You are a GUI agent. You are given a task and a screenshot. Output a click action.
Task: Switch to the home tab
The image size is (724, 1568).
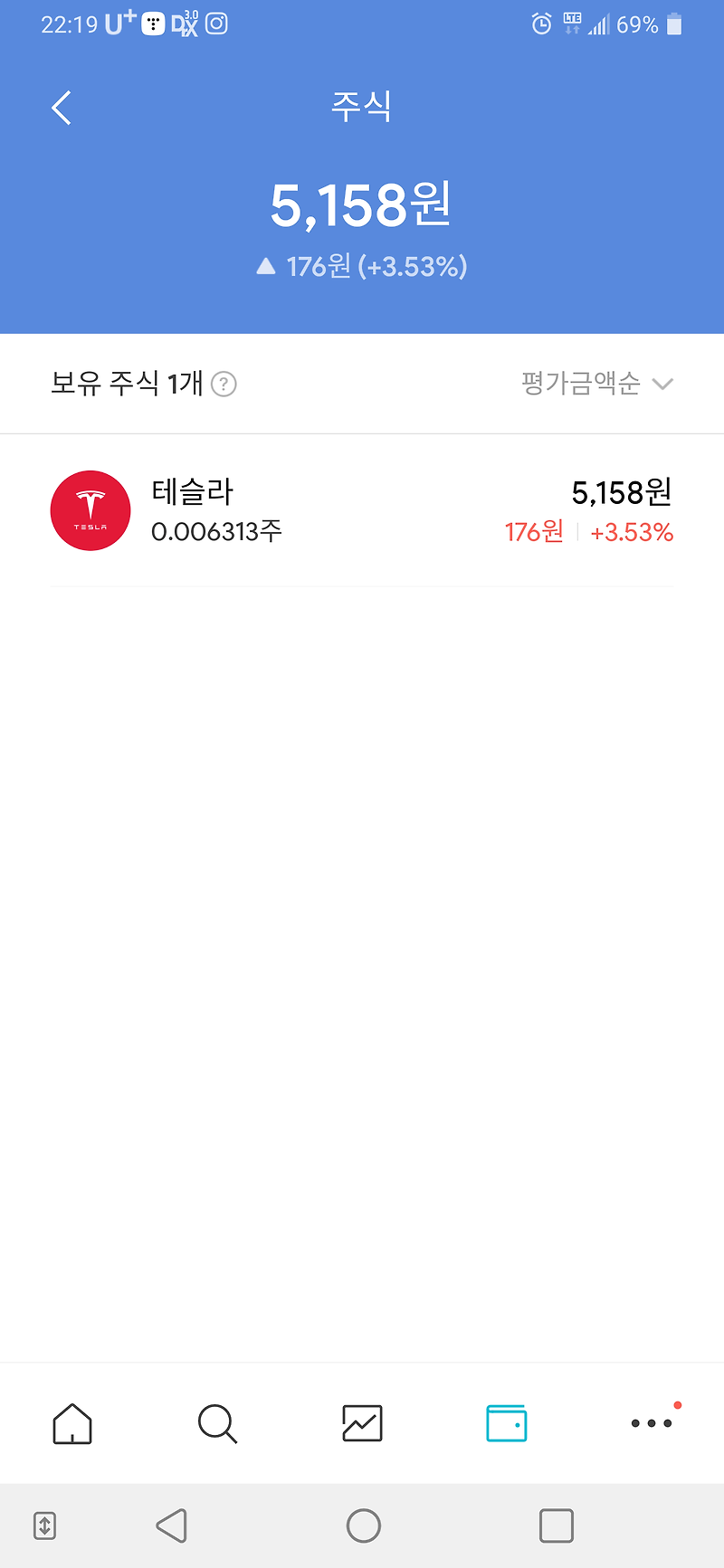[72, 1423]
